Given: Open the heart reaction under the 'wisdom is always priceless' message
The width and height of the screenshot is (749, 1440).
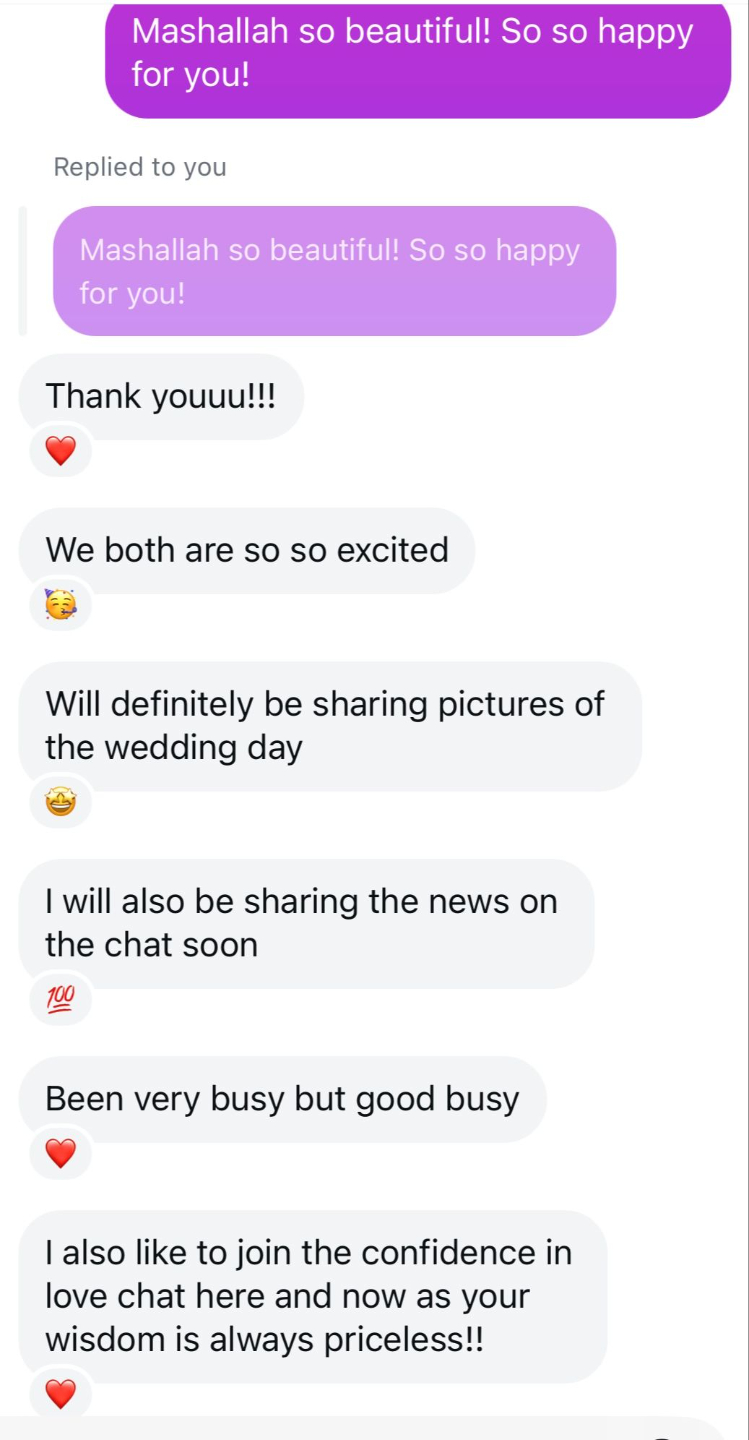Looking at the screenshot, I should [61, 1394].
